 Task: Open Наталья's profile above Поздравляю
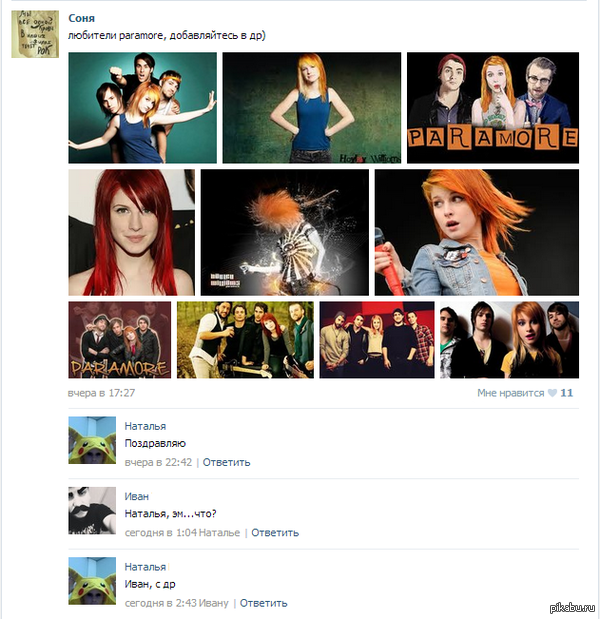[x=145, y=426]
